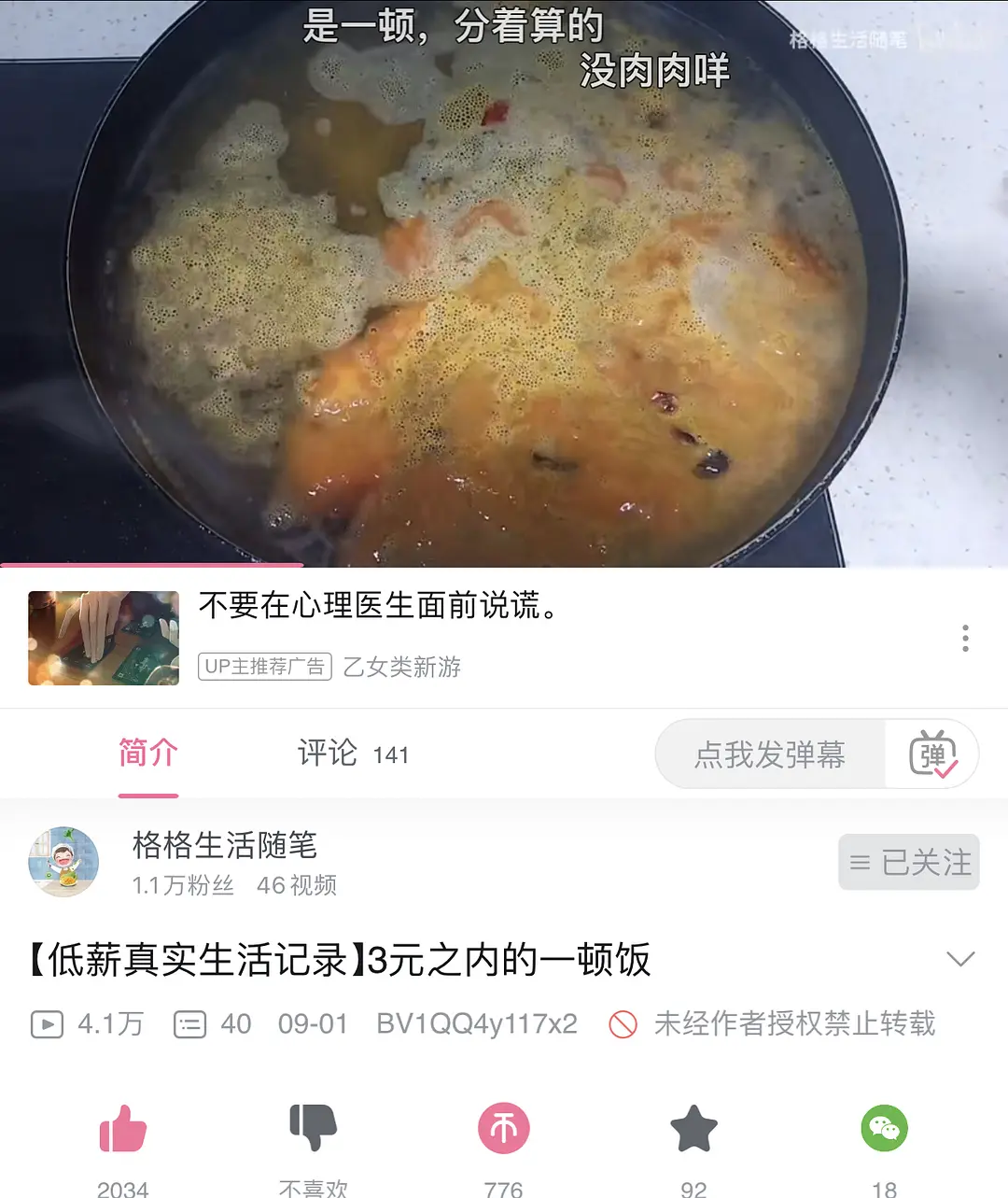Expand the video title description
This screenshot has width=1008, height=1198.
point(959,959)
